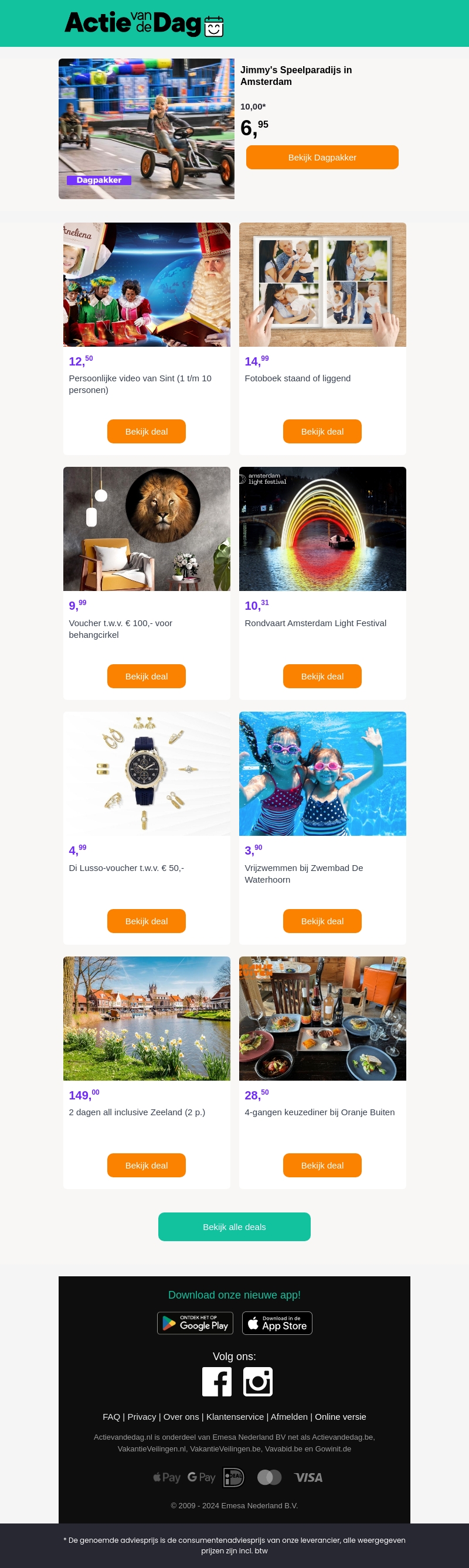This screenshot has width=469, height=1568.
Task: Go to Klantenservice
Action: pos(235,1416)
